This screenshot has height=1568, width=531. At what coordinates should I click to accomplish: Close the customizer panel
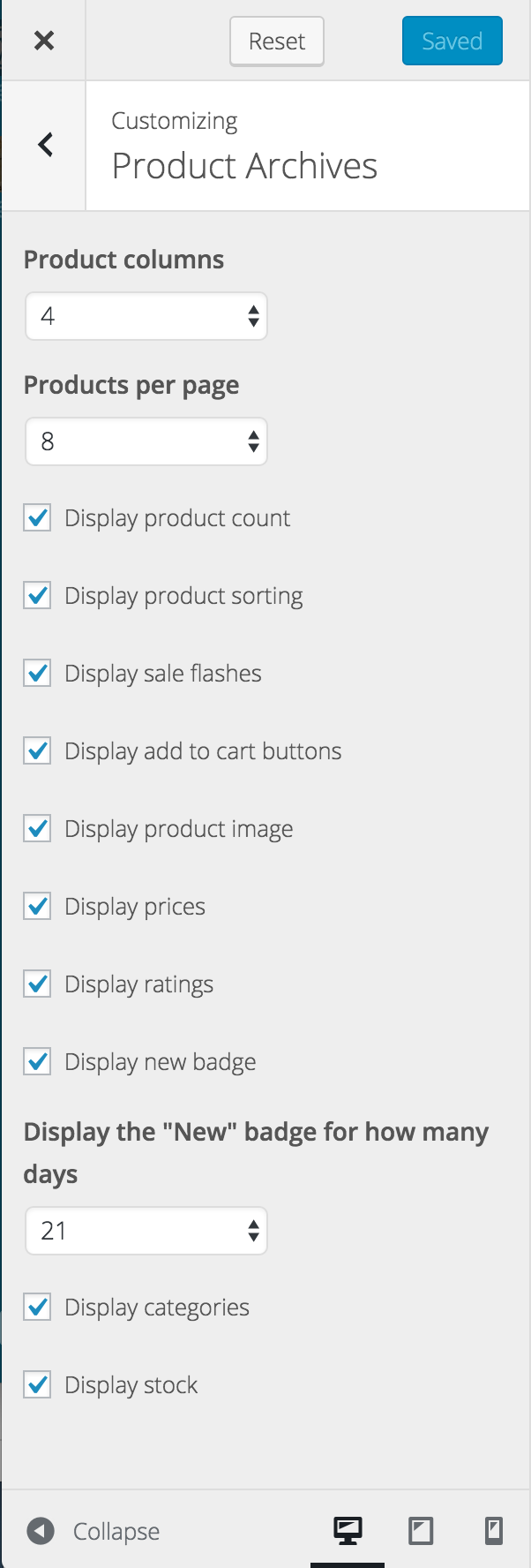44,41
